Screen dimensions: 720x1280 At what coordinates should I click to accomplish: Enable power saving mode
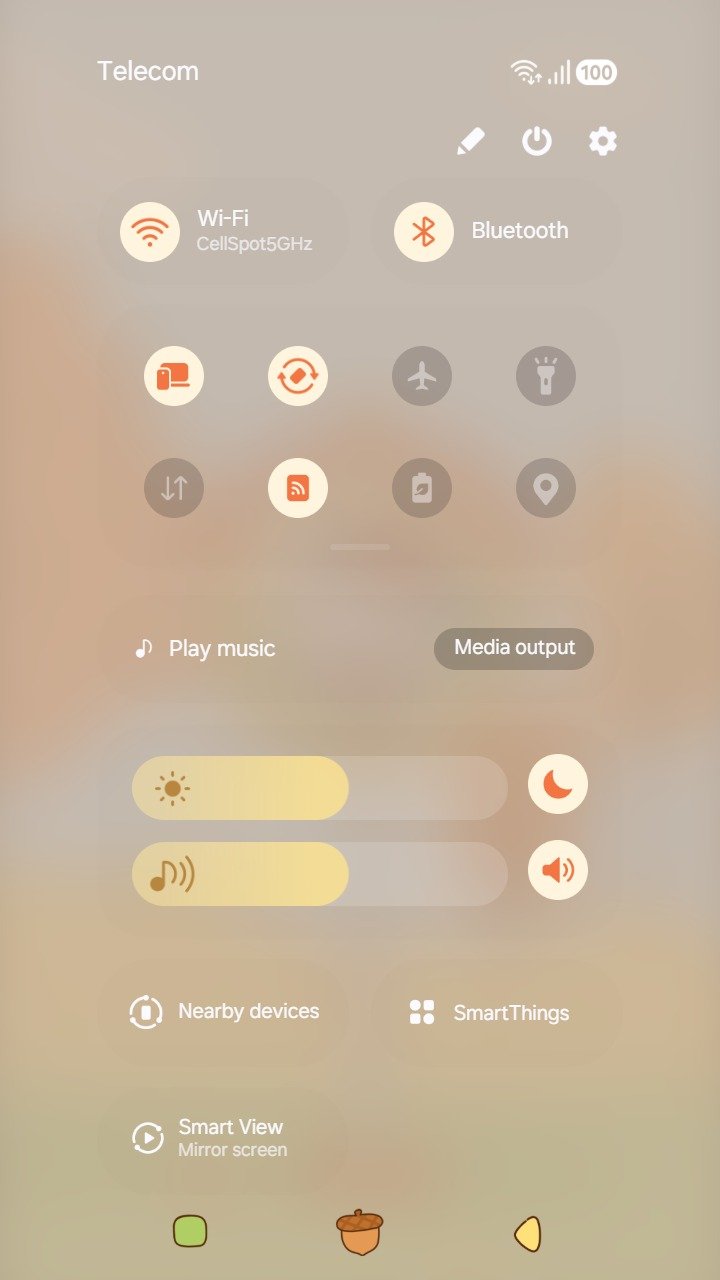422,488
